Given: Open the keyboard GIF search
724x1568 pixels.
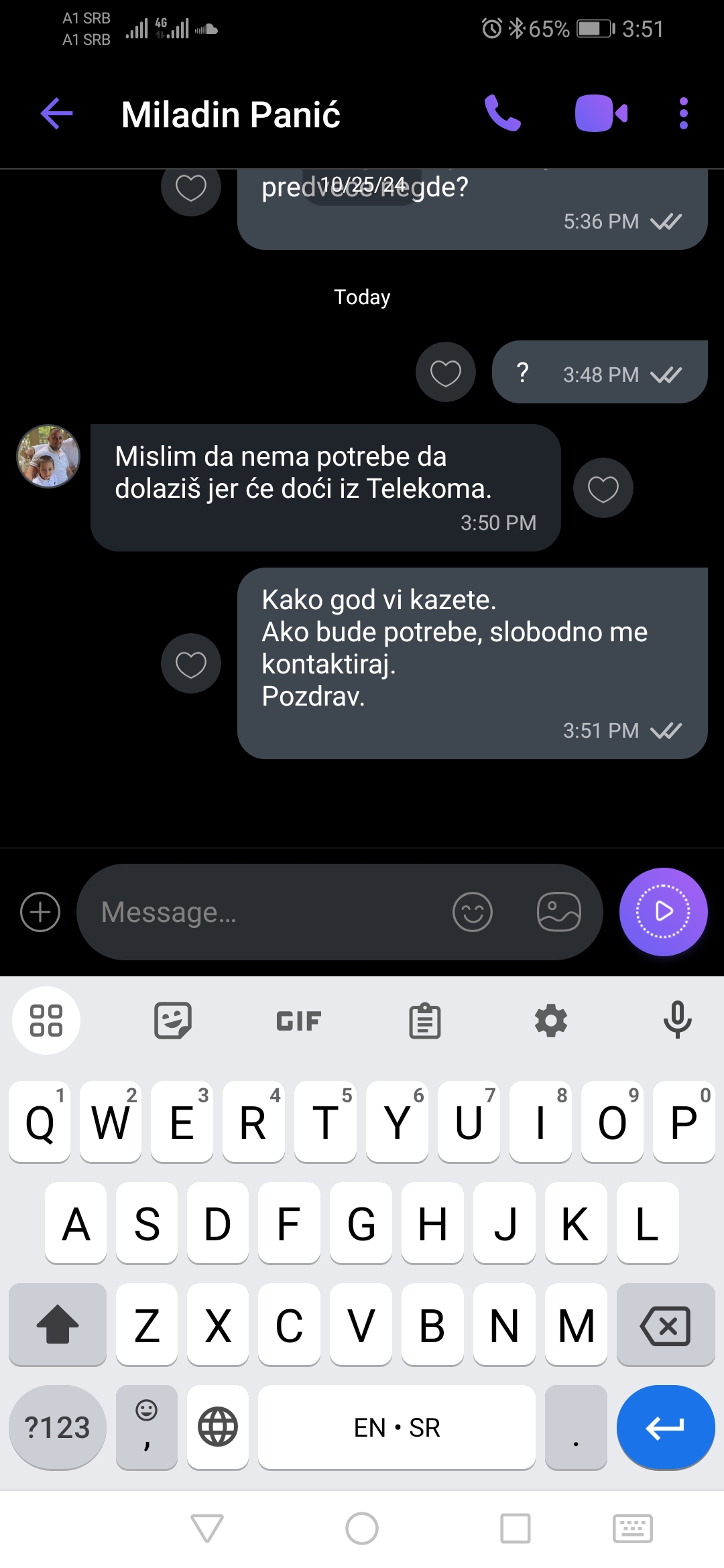Looking at the screenshot, I should (x=299, y=1021).
